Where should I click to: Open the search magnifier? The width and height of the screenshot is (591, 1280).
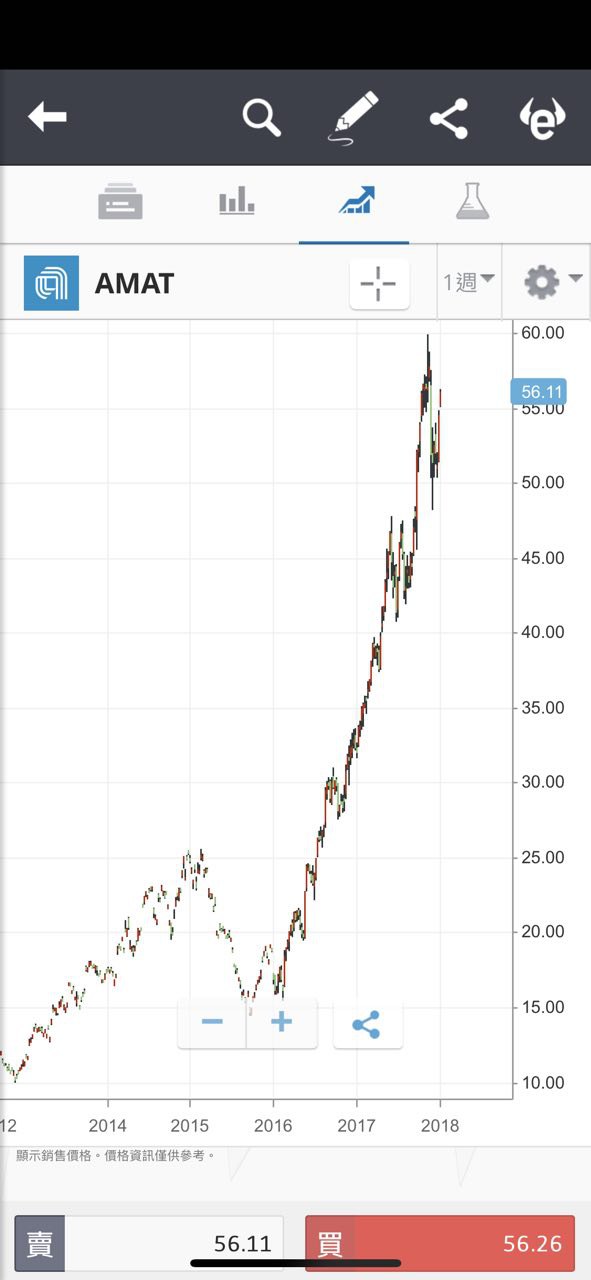pyautogui.click(x=262, y=117)
